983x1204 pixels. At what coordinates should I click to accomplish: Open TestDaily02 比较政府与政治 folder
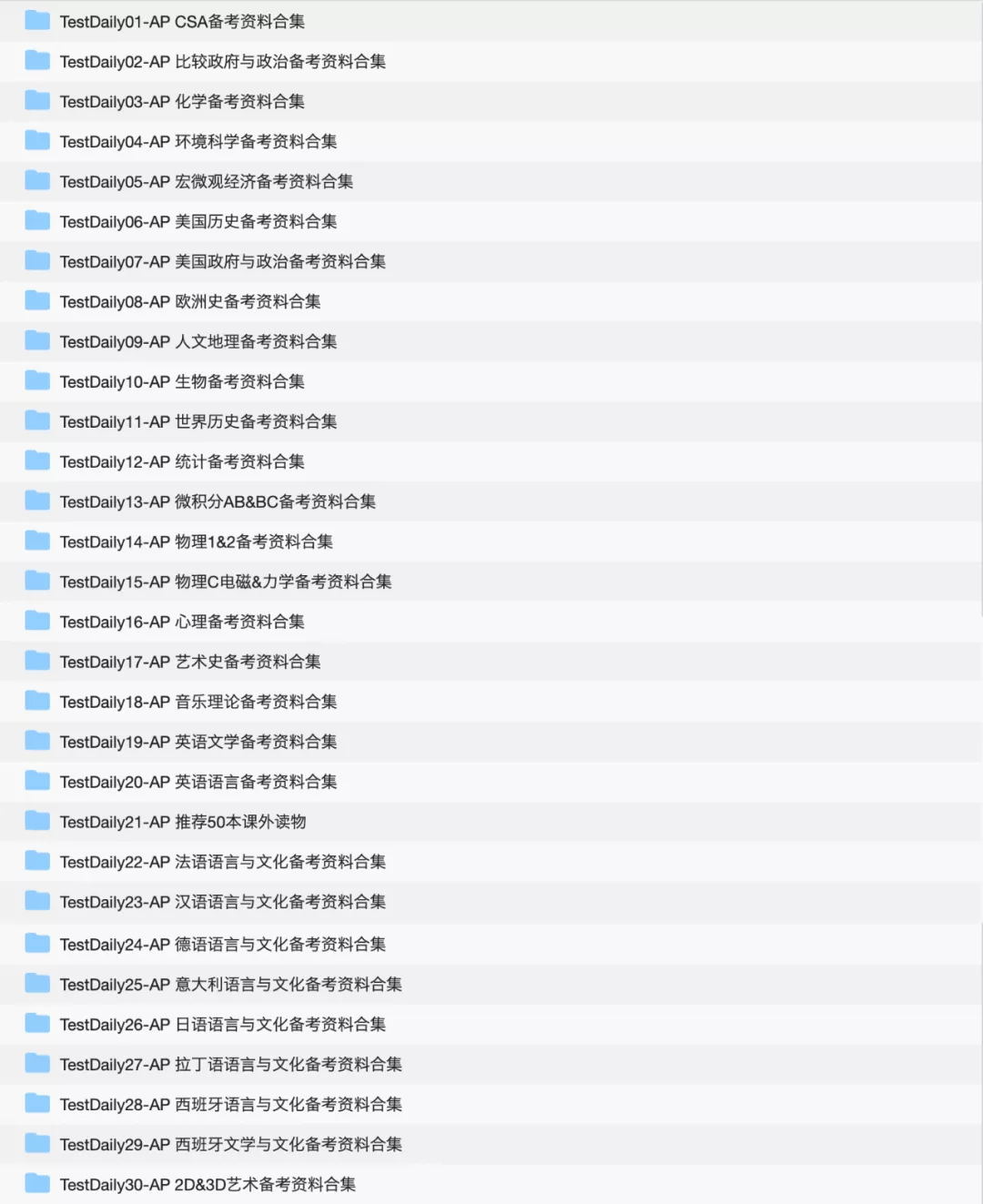click(222, 61)
